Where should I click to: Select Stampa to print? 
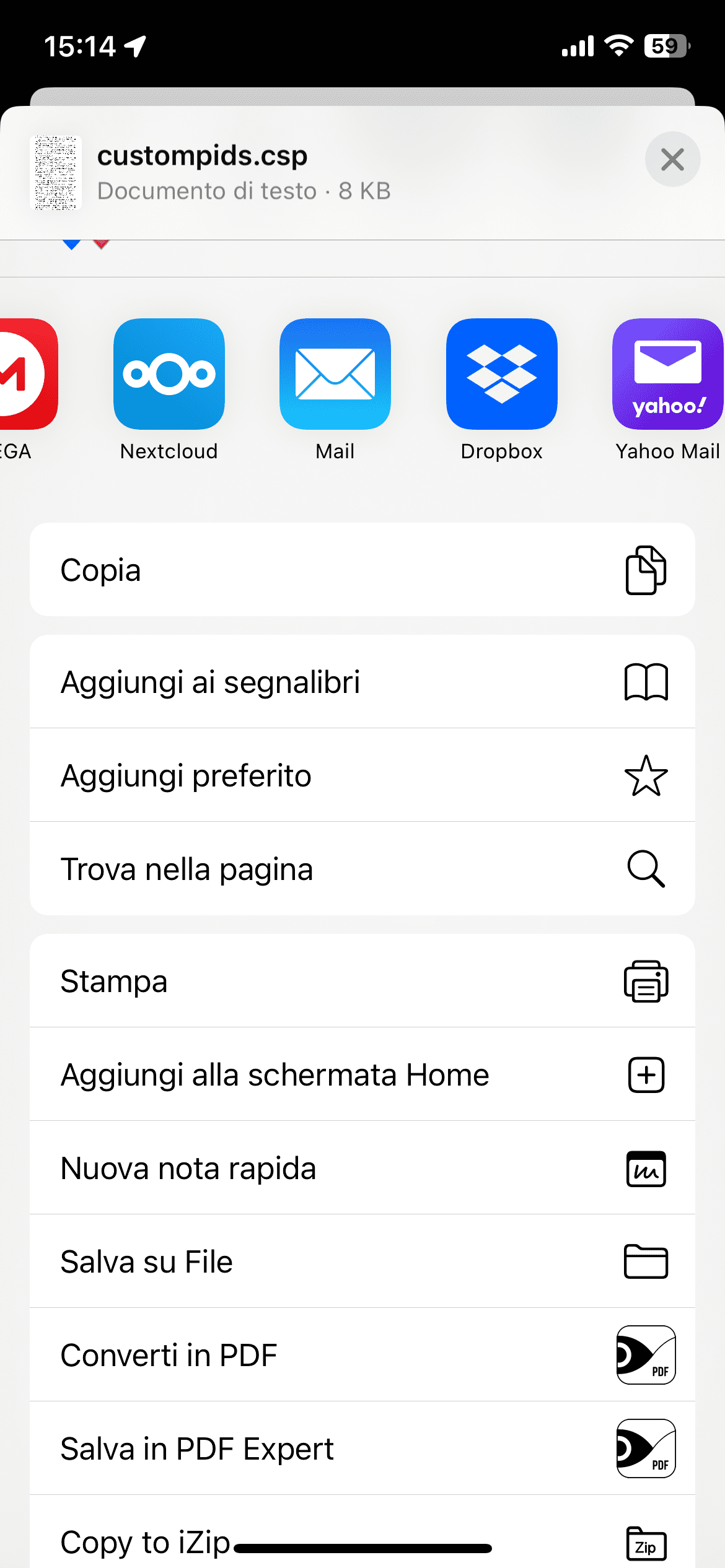(x=362, y=981)
